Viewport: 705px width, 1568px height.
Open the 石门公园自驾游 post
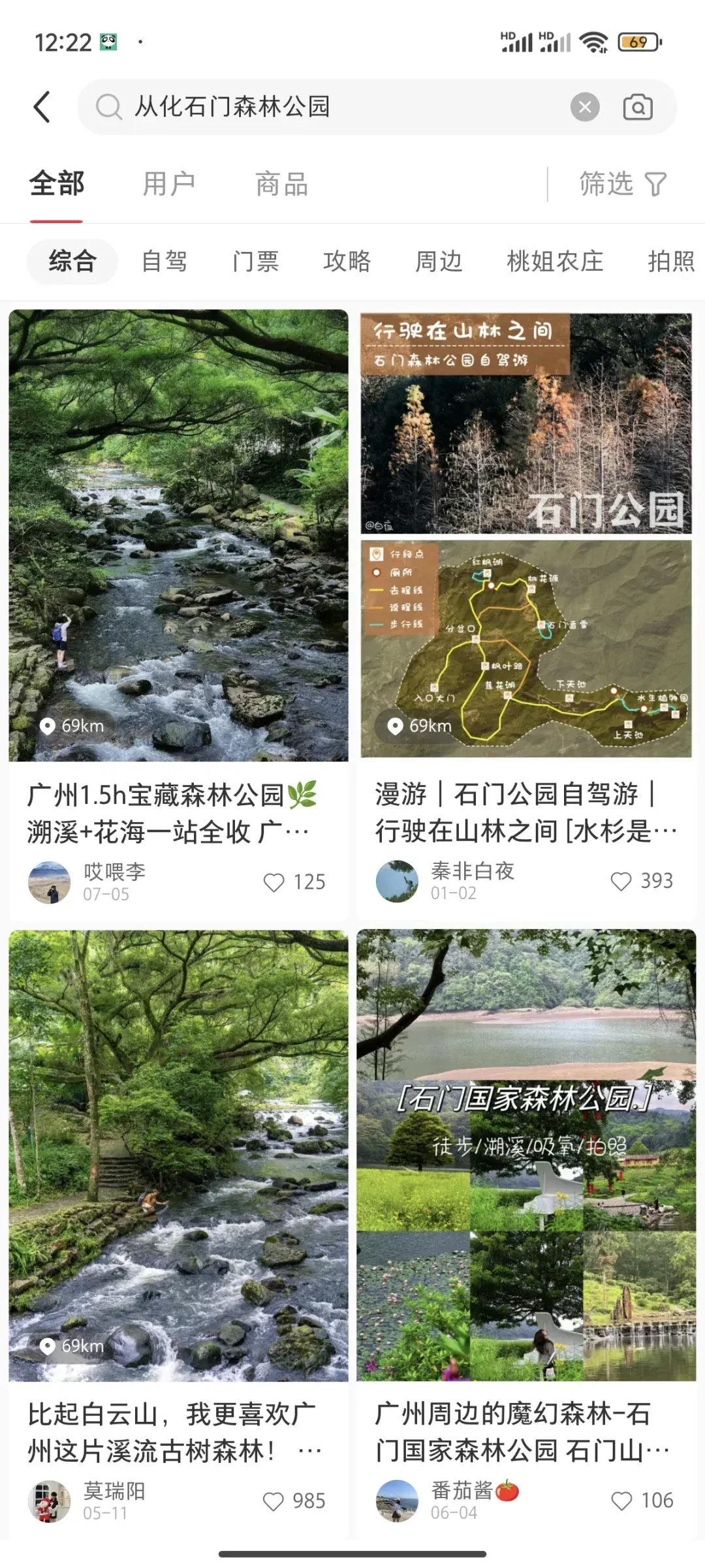526,535
